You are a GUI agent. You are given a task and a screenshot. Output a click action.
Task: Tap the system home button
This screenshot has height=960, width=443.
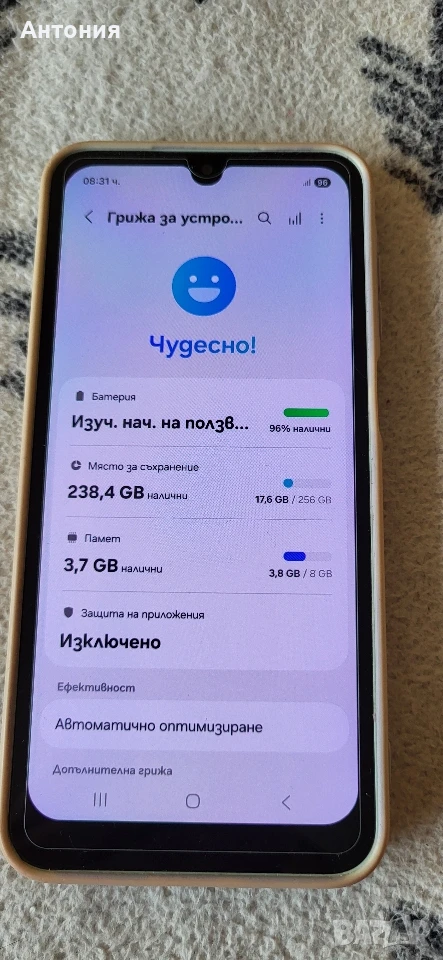coord(192,801)
